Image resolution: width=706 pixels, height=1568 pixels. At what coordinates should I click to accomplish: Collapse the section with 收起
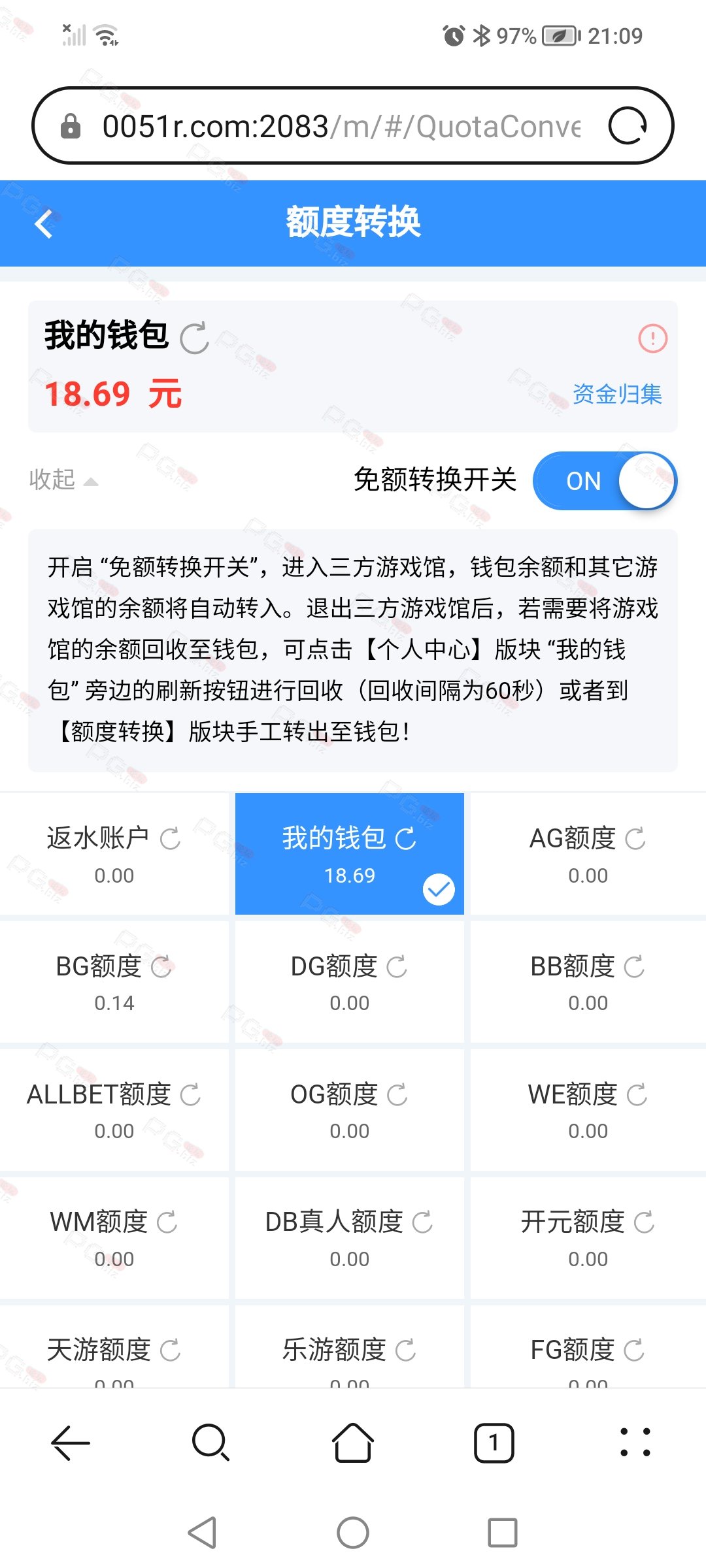pyautogui.click(x=63, y=480)
